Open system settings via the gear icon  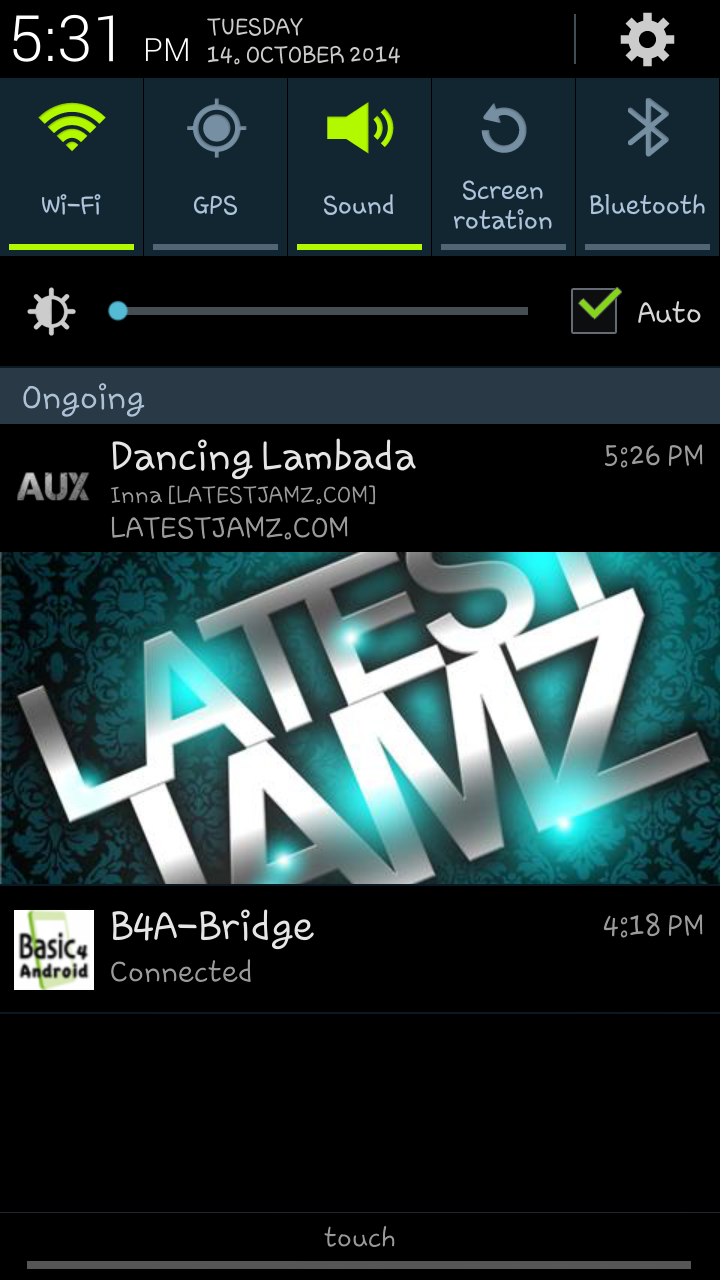(647, 40)
